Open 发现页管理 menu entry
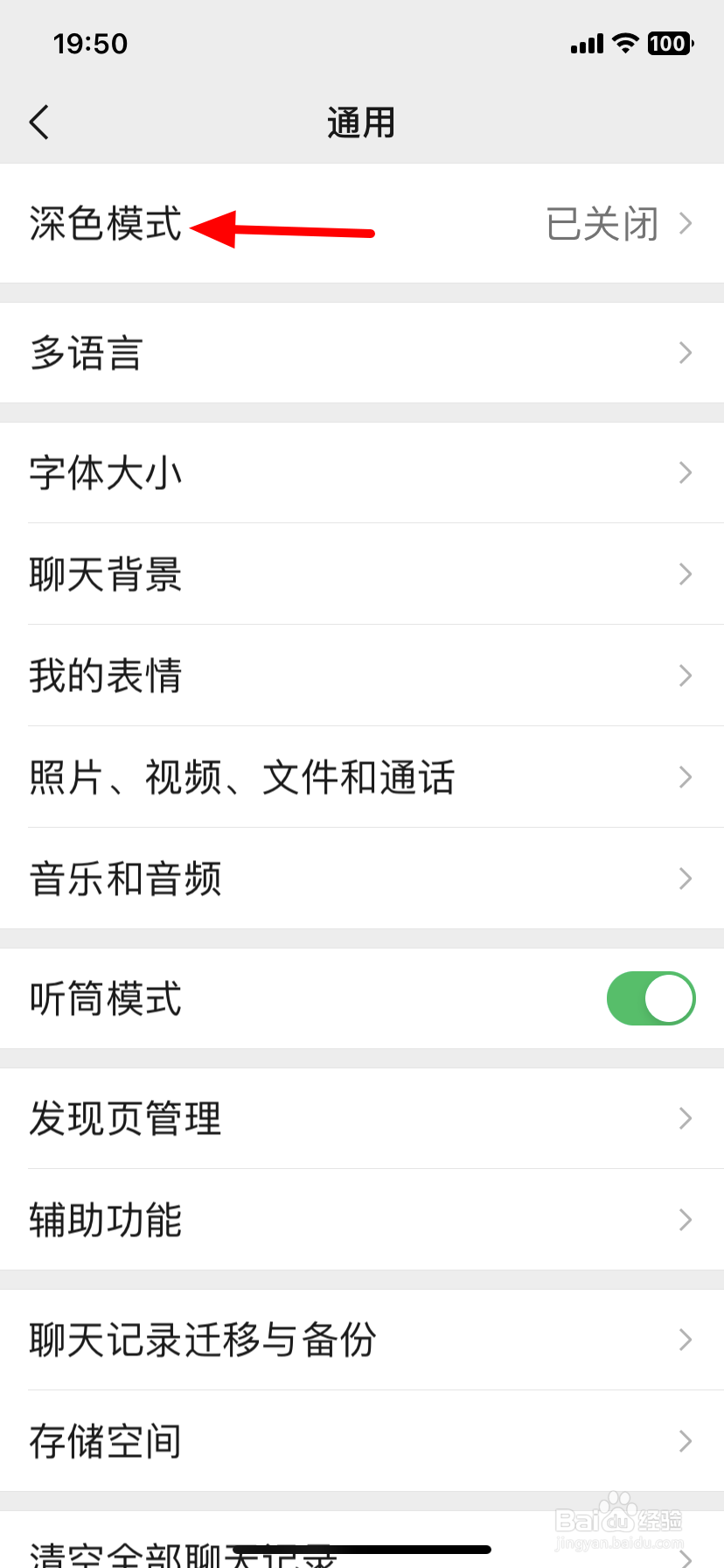Image resolution: width=724 pixels, height=1568 pixels. [362, 1117]
